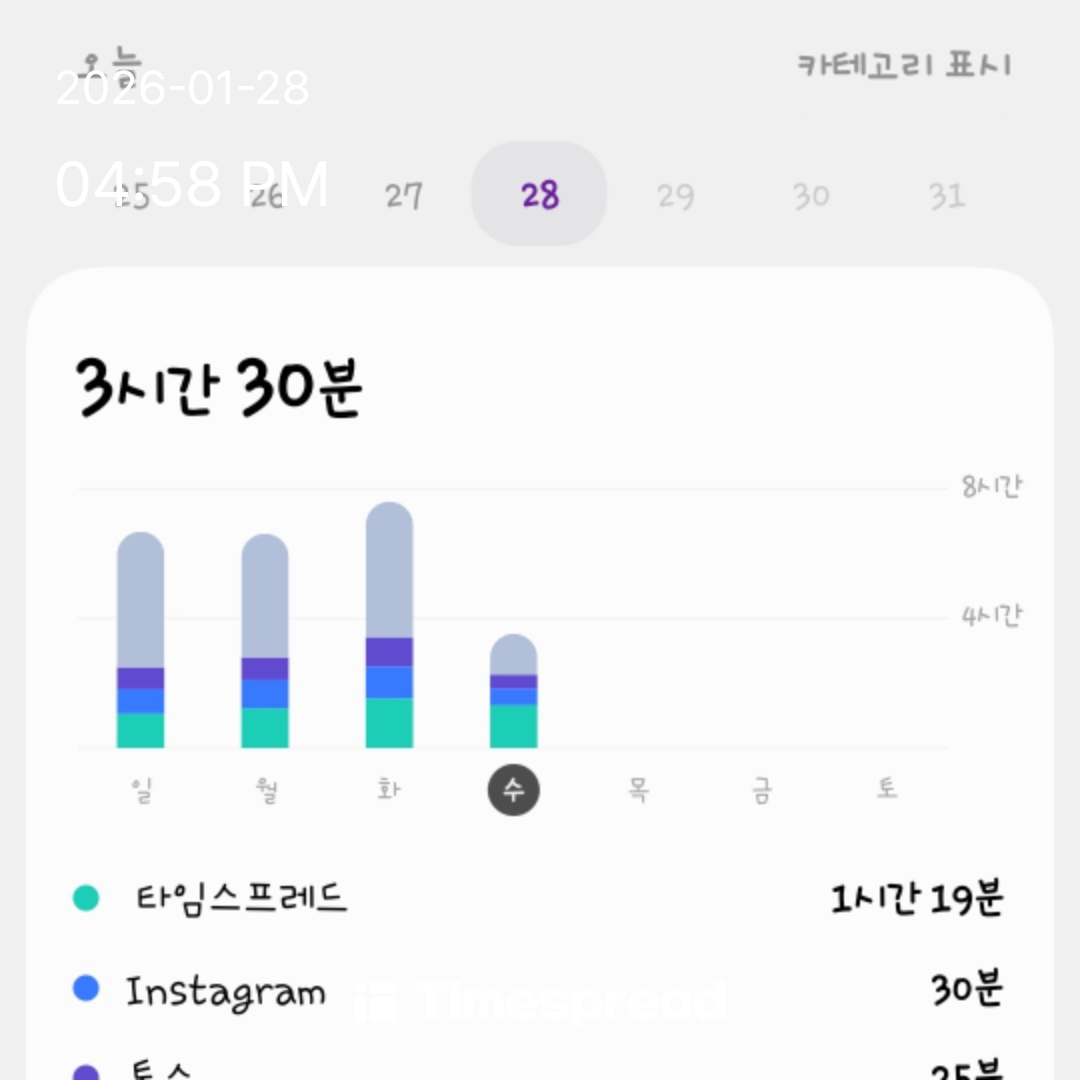Tap the 월 usage bar in the chart
Viewport: 1080px width, 1080px height.
click(x=265, y=641)
